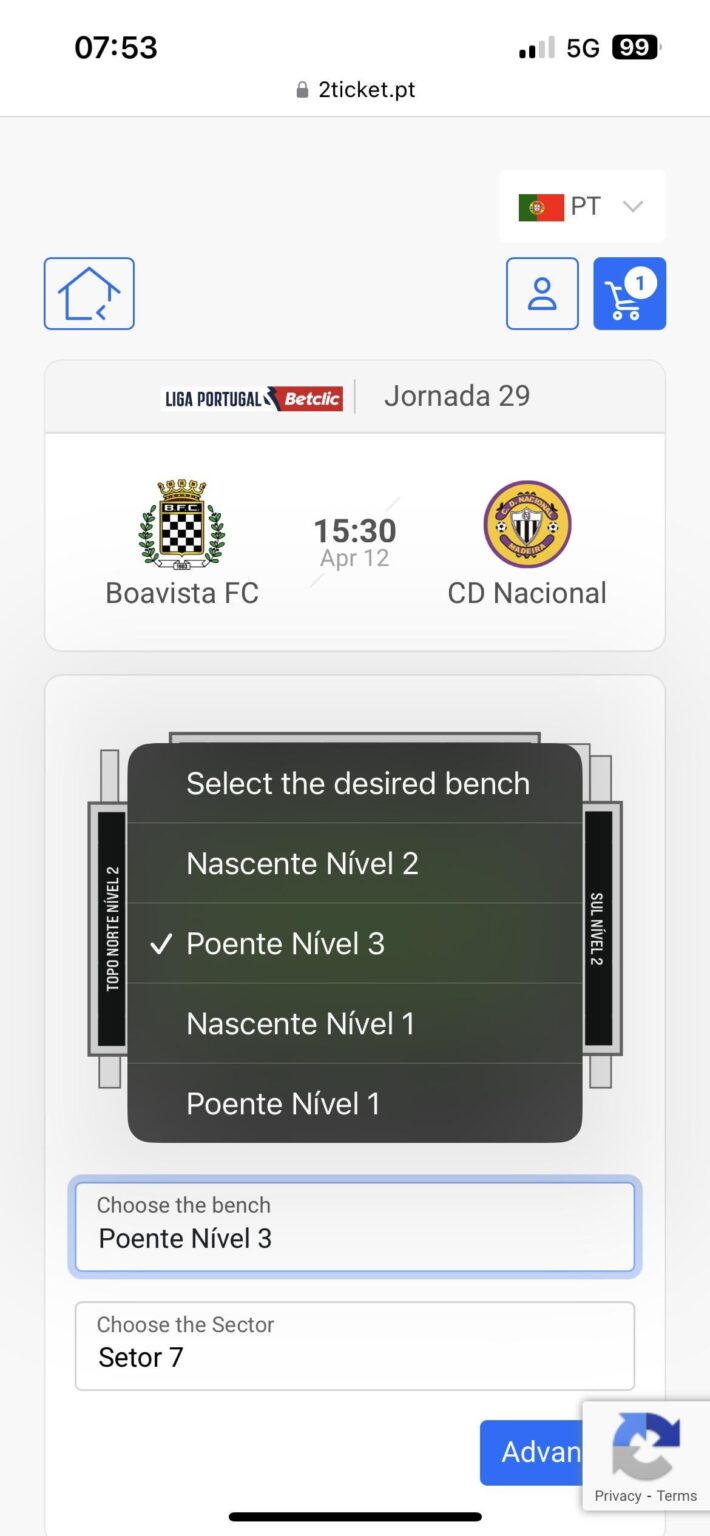Open the reCAPTCHA Terms link
Image resolution: width=710 pixels, height=1536 pixels.
tap(677, 1496)
